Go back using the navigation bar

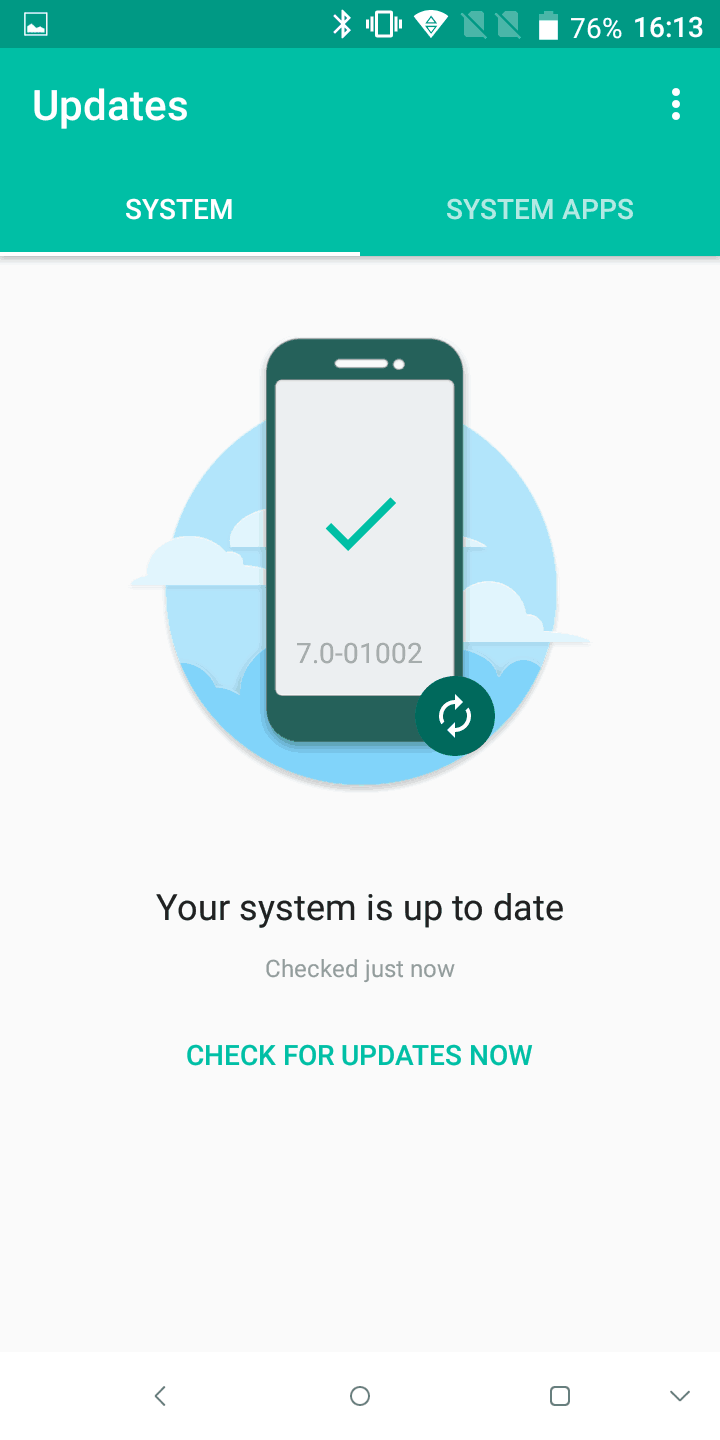coord(160,1396)
